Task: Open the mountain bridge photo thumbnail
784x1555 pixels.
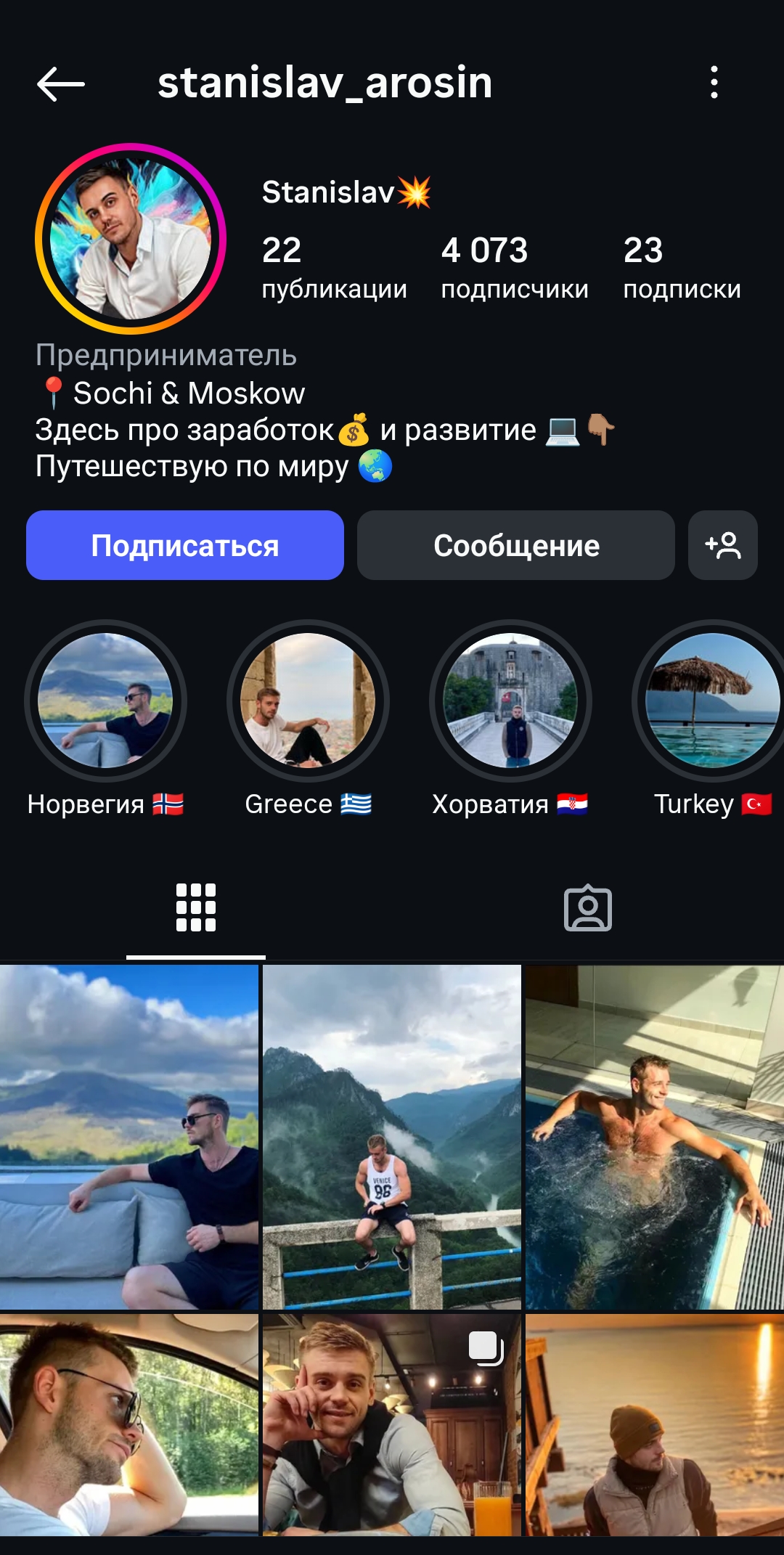Action: (391, 1132)
